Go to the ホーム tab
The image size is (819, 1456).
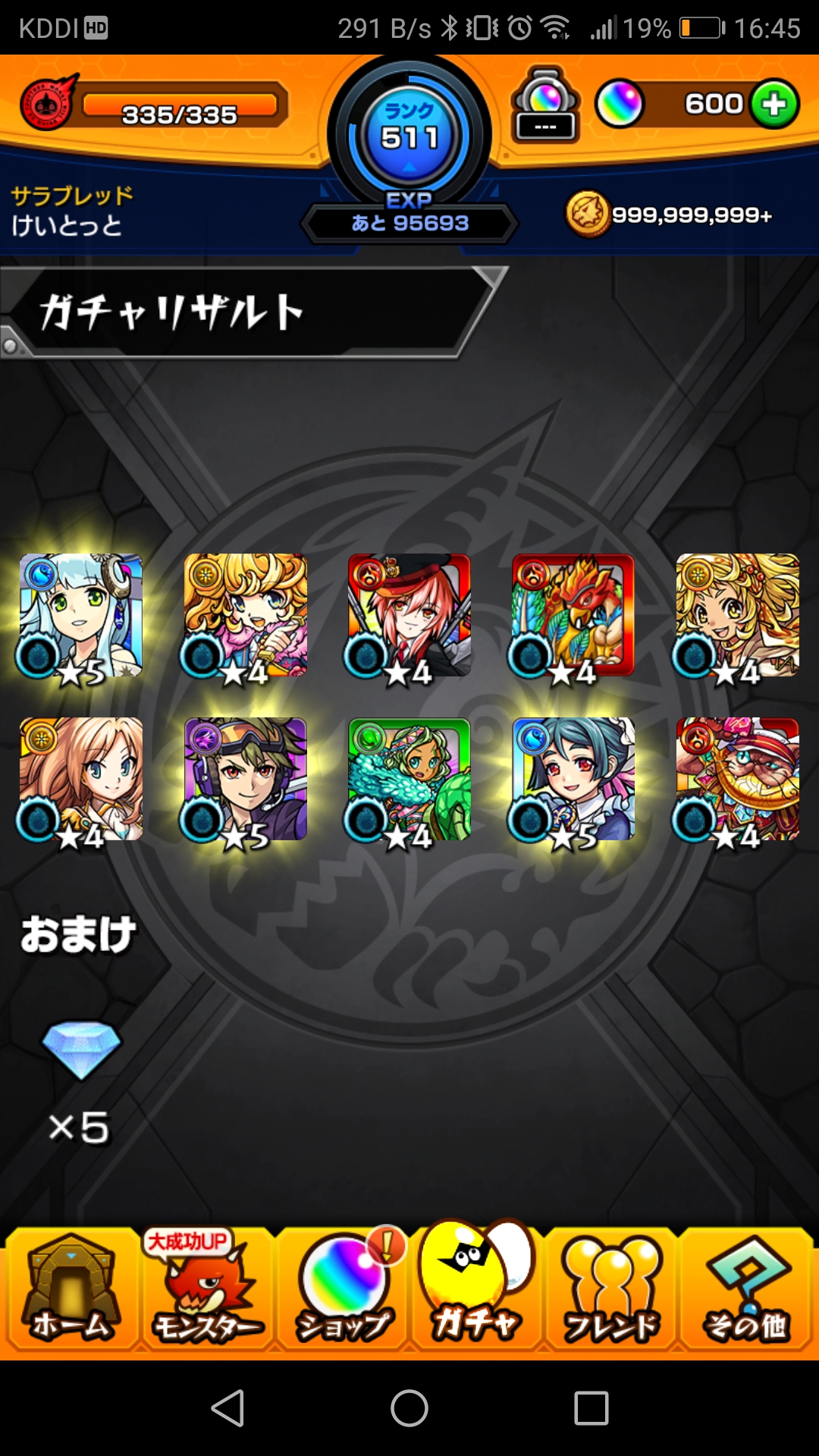point(72,1289)
